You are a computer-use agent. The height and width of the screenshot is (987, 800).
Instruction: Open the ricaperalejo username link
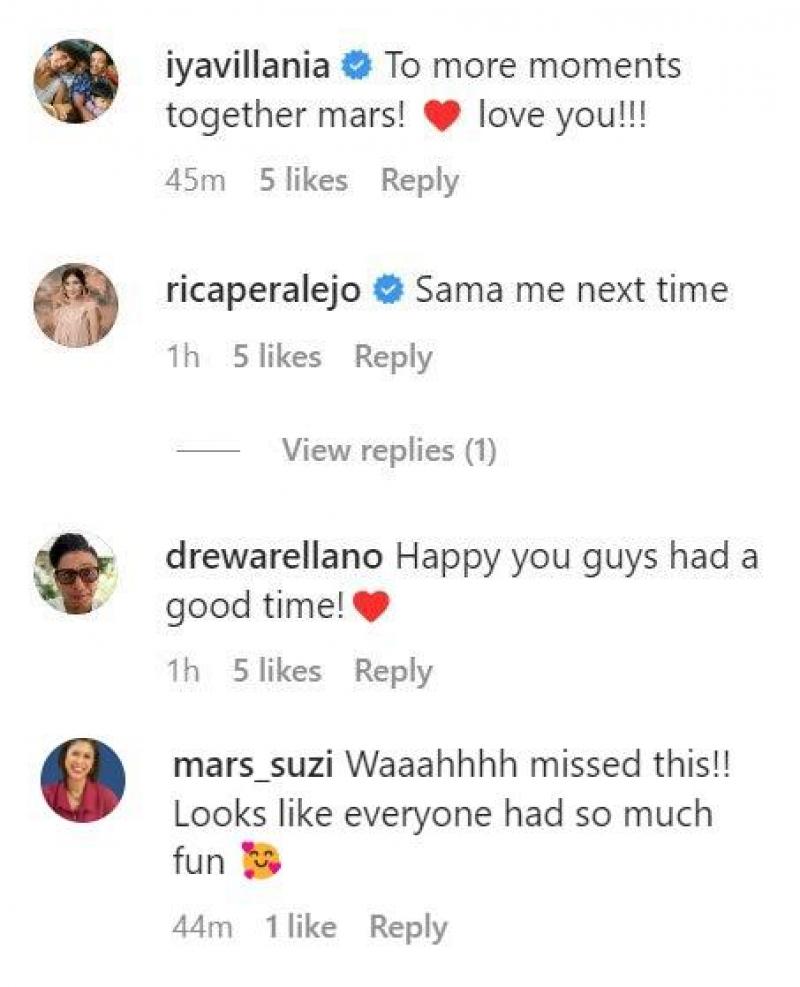tap(264, 290)
